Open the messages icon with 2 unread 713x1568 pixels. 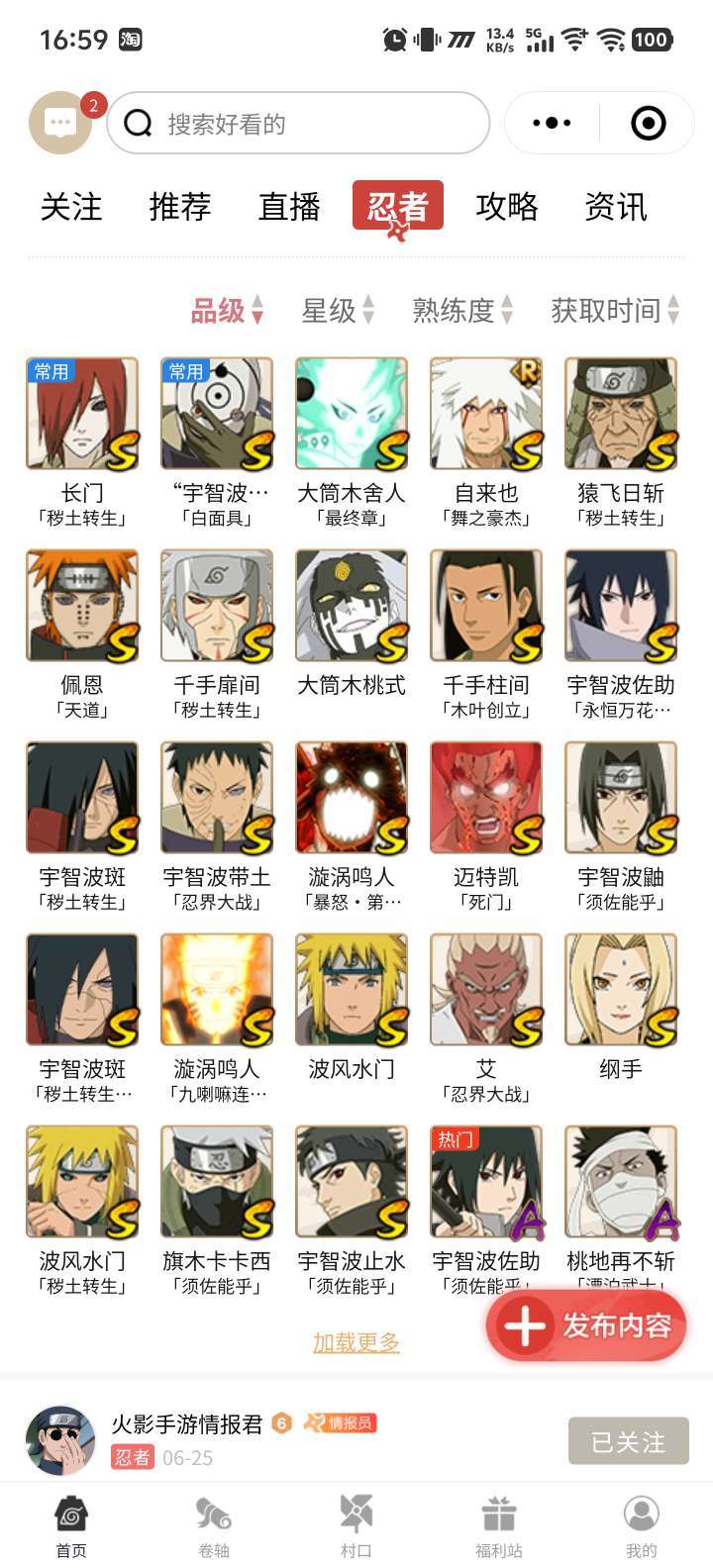(61, 123)
